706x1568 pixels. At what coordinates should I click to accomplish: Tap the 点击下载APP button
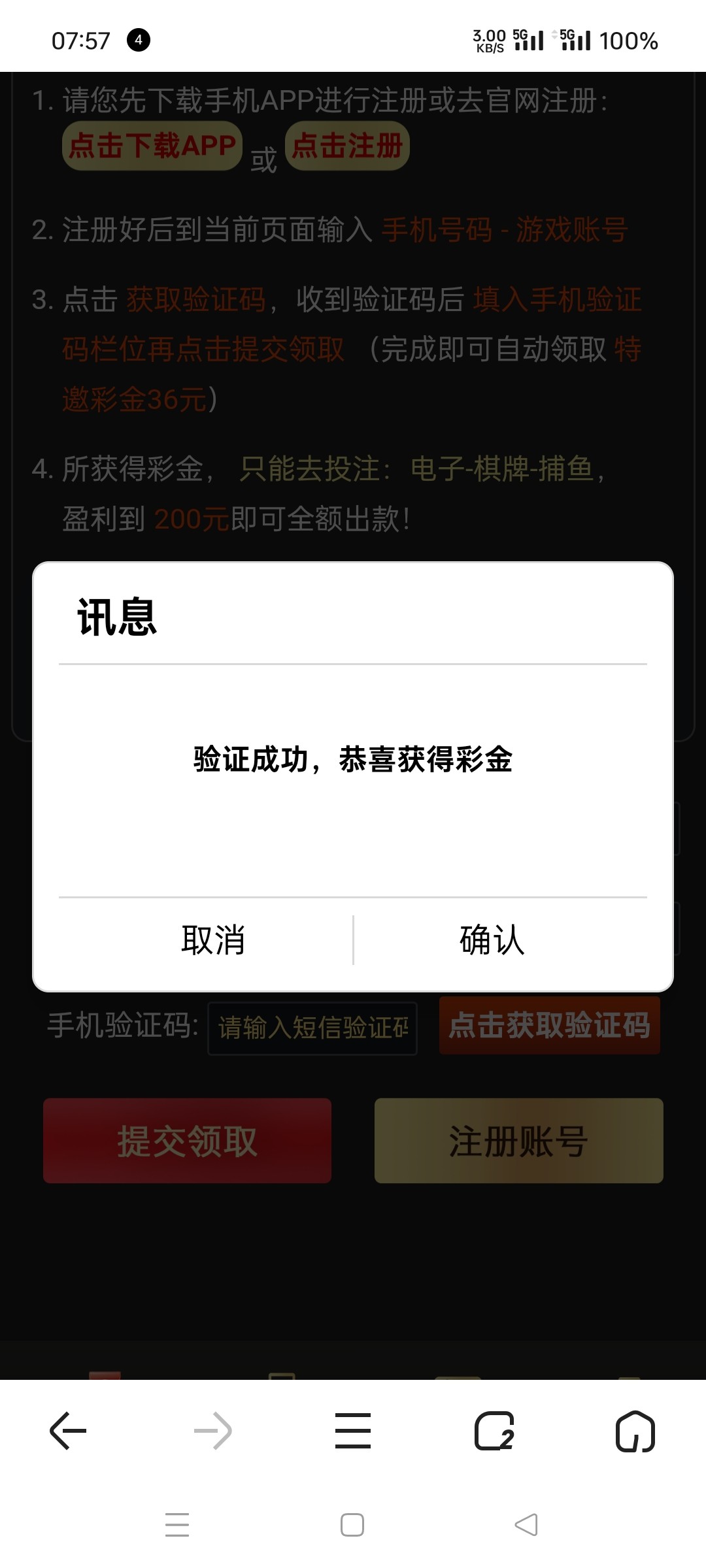pos(152,145)
